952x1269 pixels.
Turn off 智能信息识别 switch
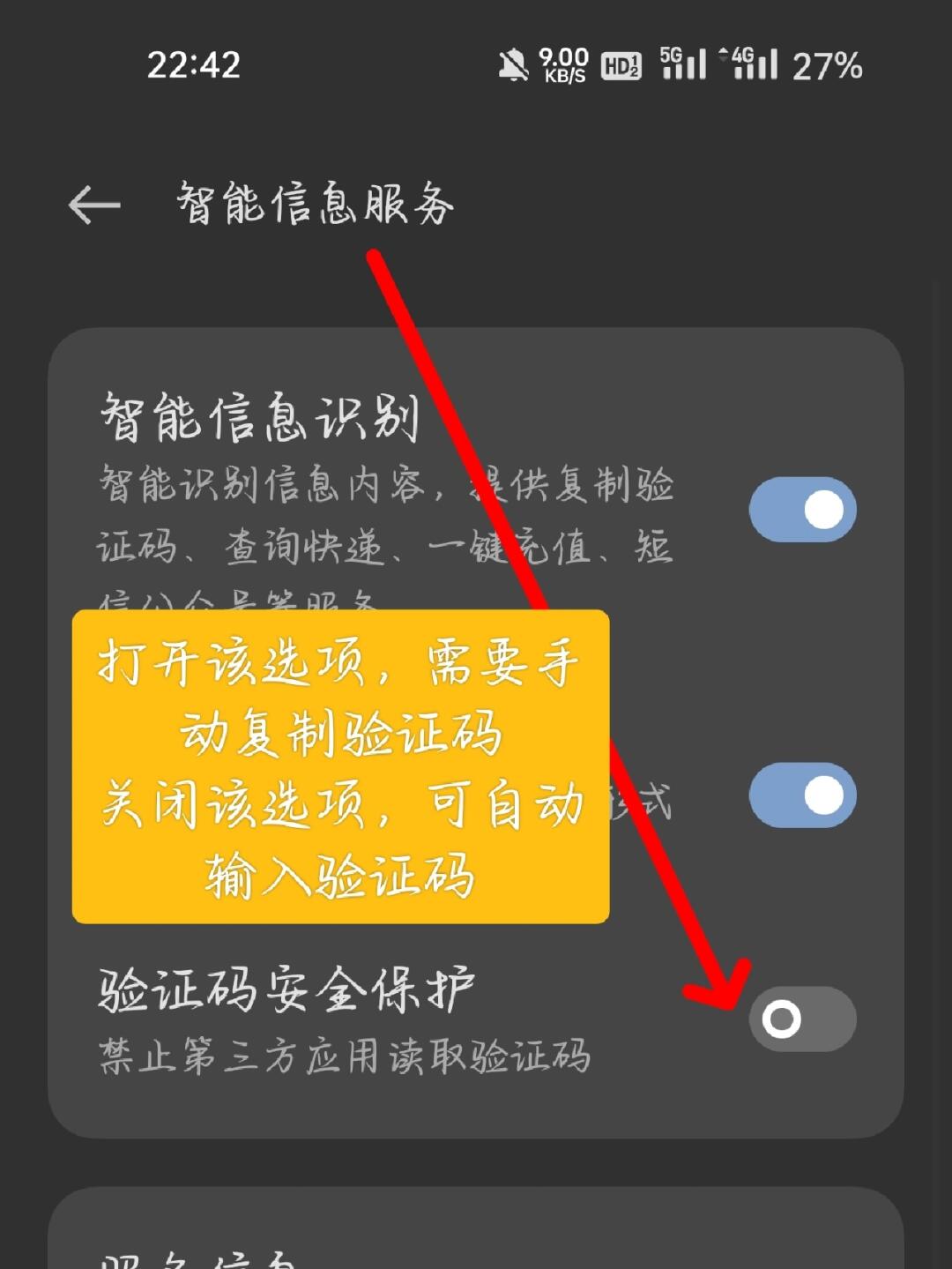click(802, 510)
